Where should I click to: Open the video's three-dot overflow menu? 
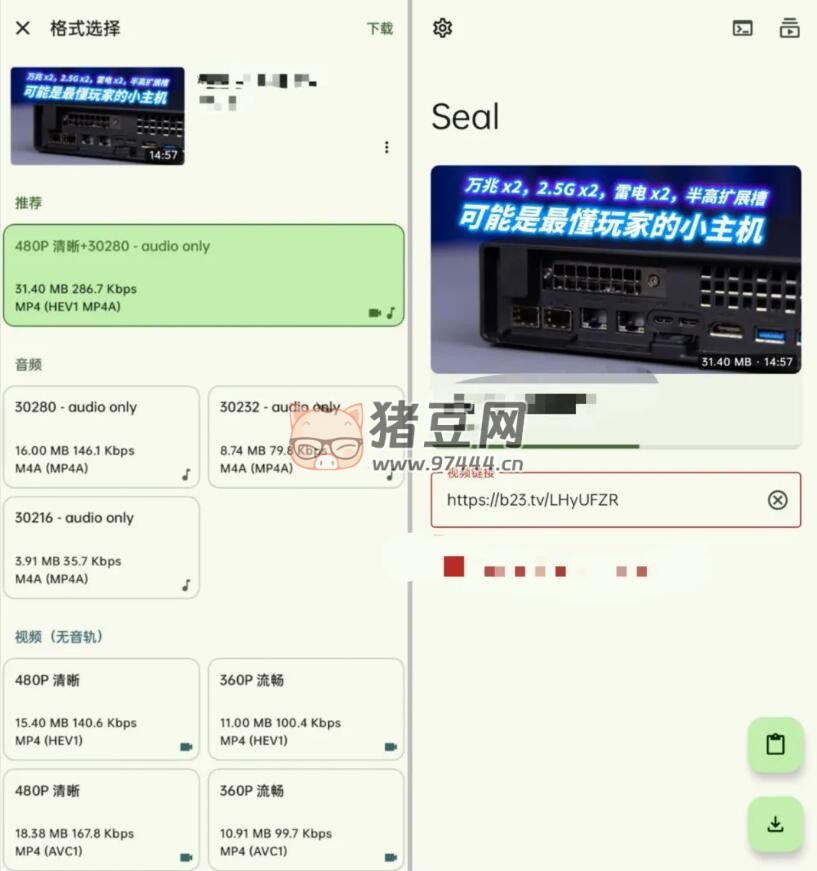tap(387, 148)
